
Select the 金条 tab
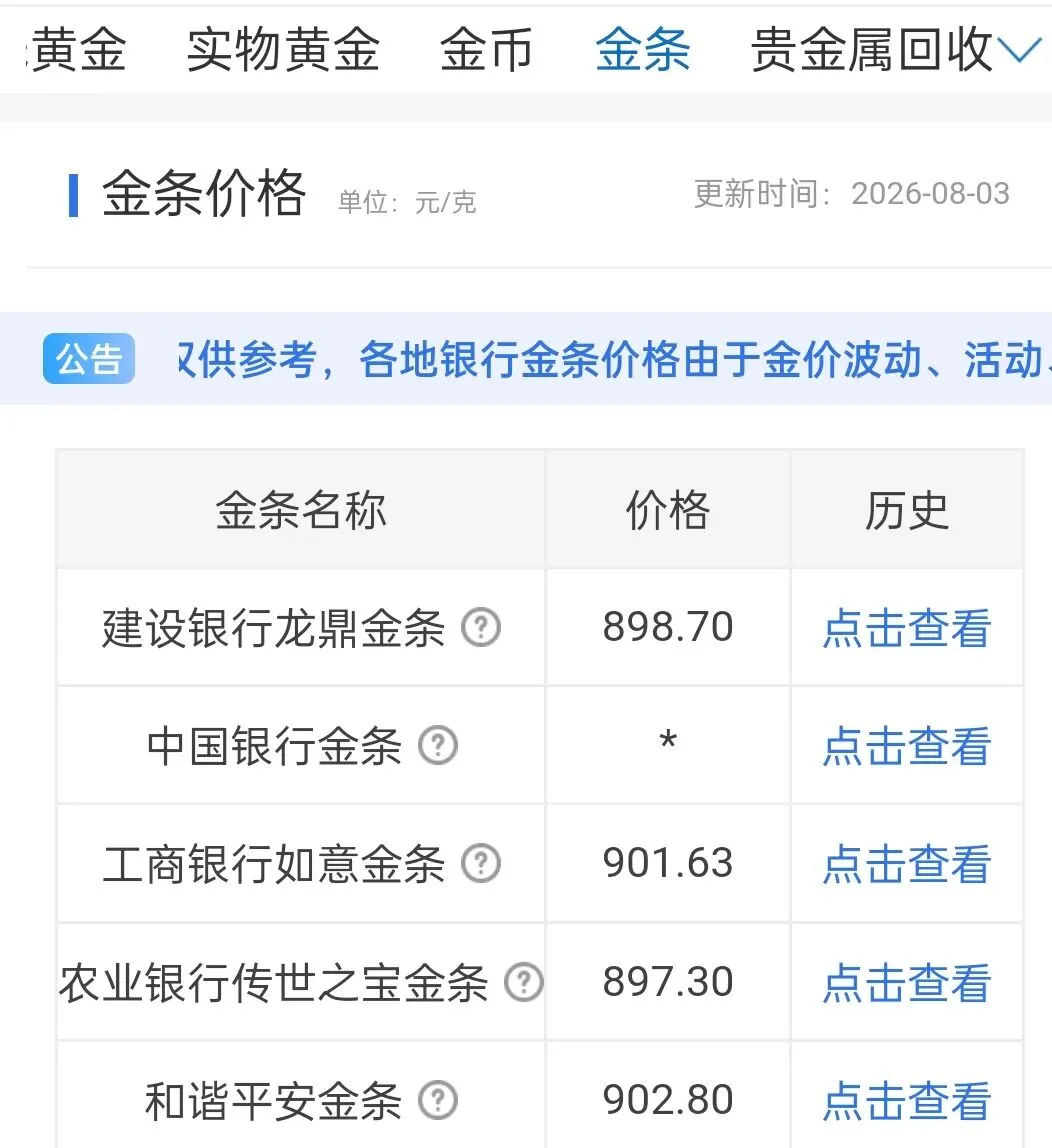pyautogui.click(x=643, y=50)
